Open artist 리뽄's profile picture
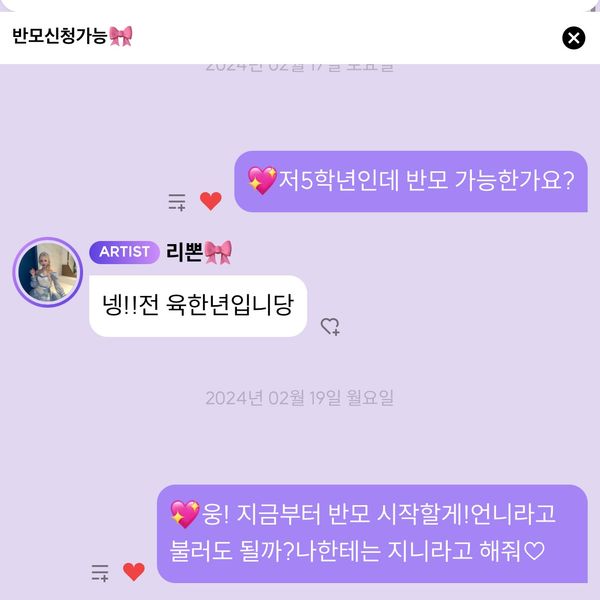 point(47,272)
